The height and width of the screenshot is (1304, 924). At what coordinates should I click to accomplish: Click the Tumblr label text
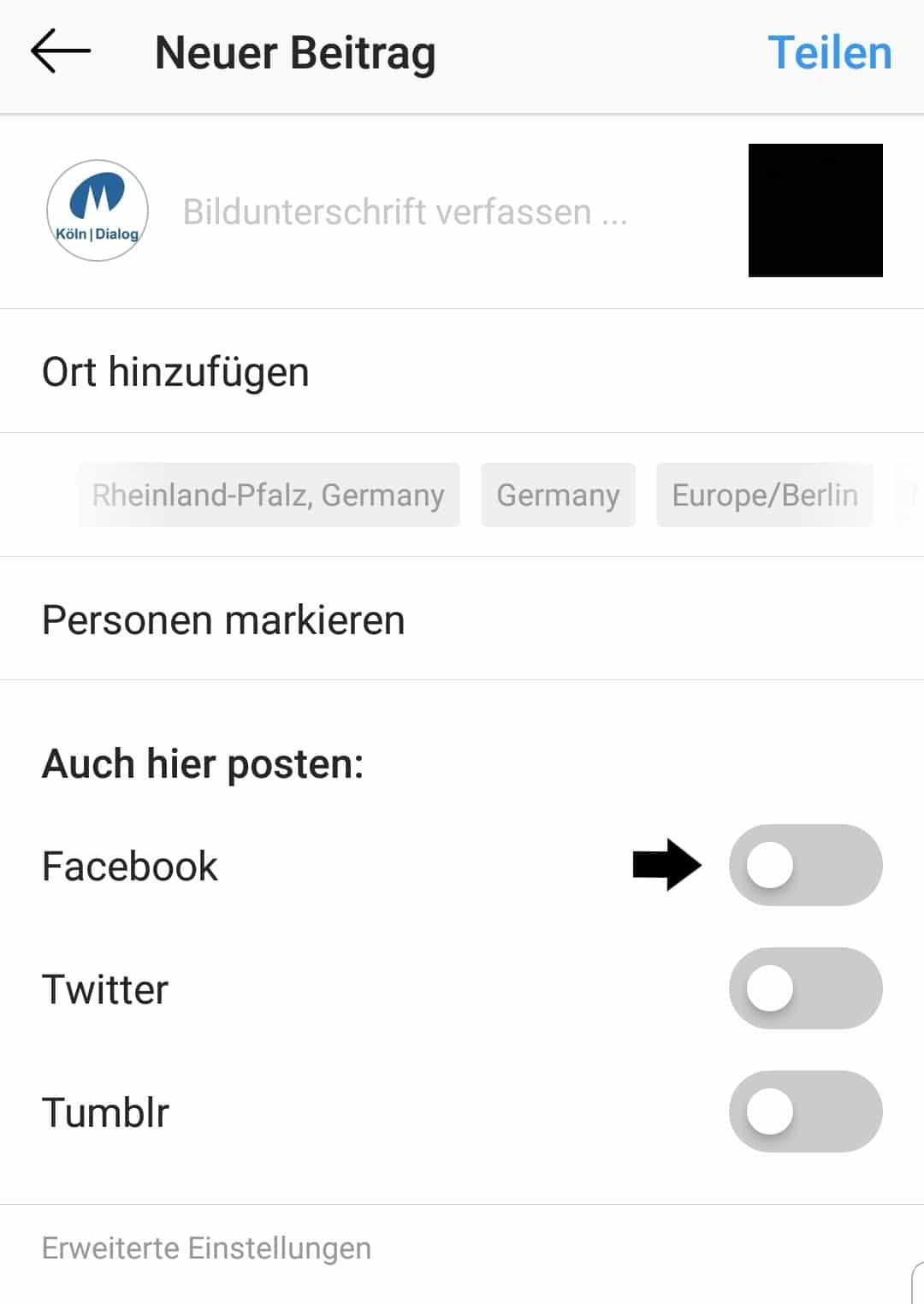(105, 1111)
